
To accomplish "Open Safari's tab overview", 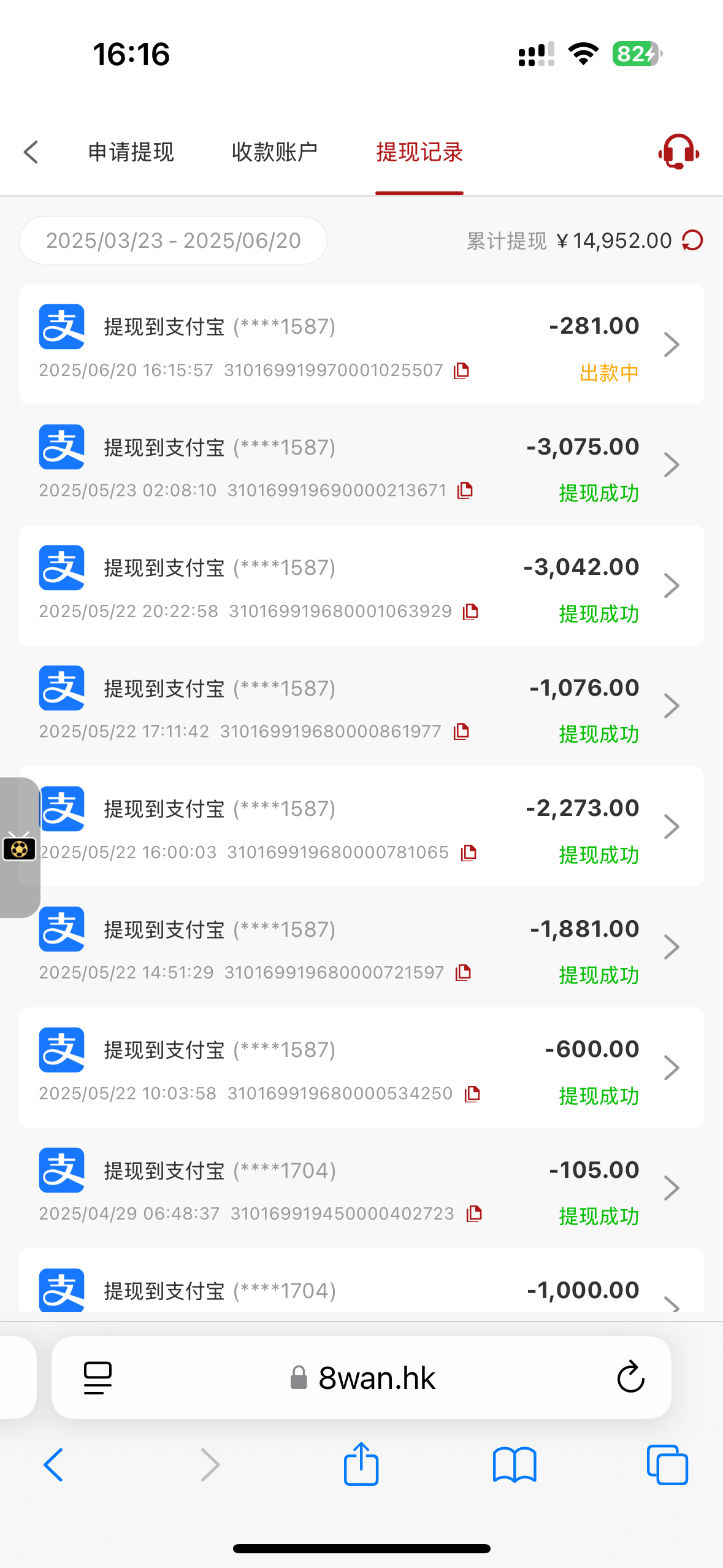I will [x=667, y=1465].
